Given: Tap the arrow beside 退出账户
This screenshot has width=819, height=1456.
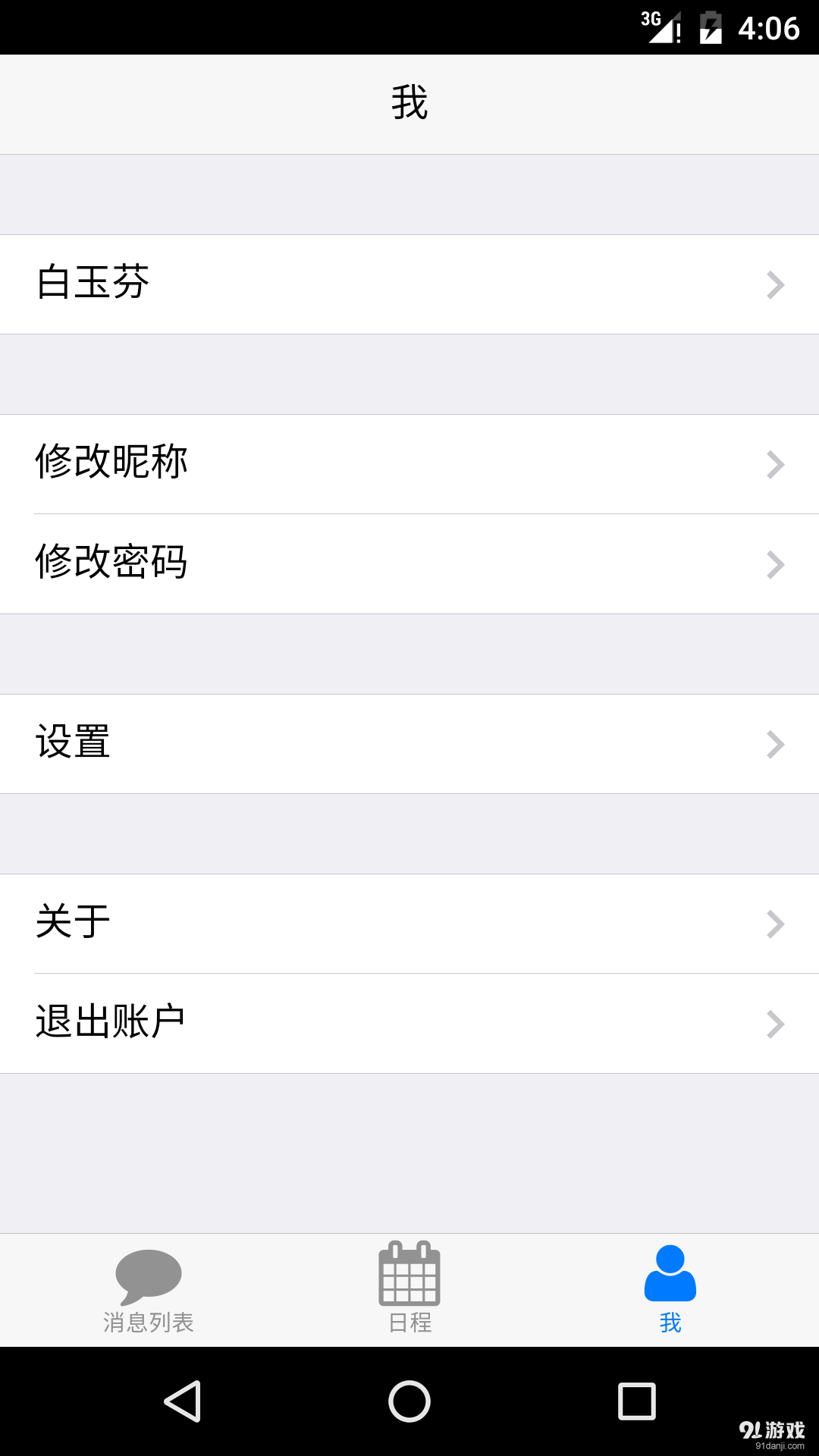Looking at the screenshot, I should (x=774, y=1024).
